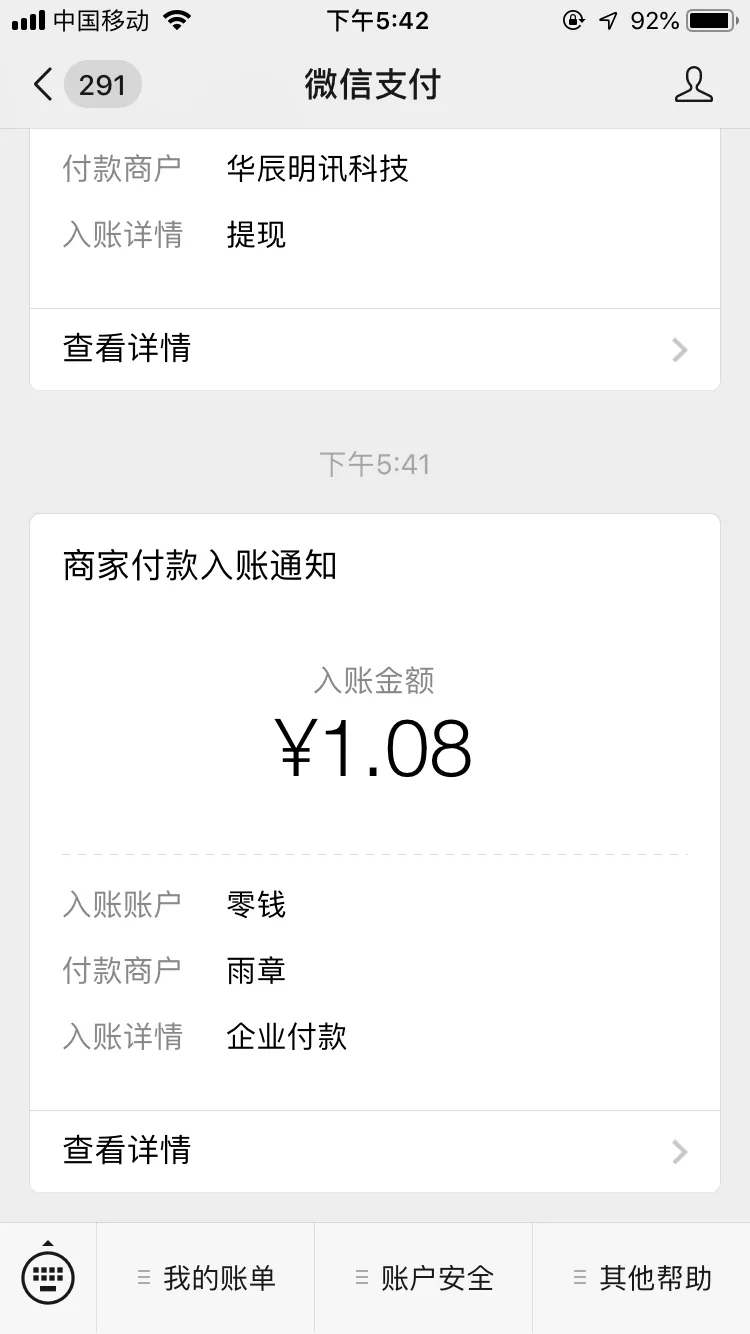Expand 查看详情 on the 企业付款 notice

coord(127,1151)
